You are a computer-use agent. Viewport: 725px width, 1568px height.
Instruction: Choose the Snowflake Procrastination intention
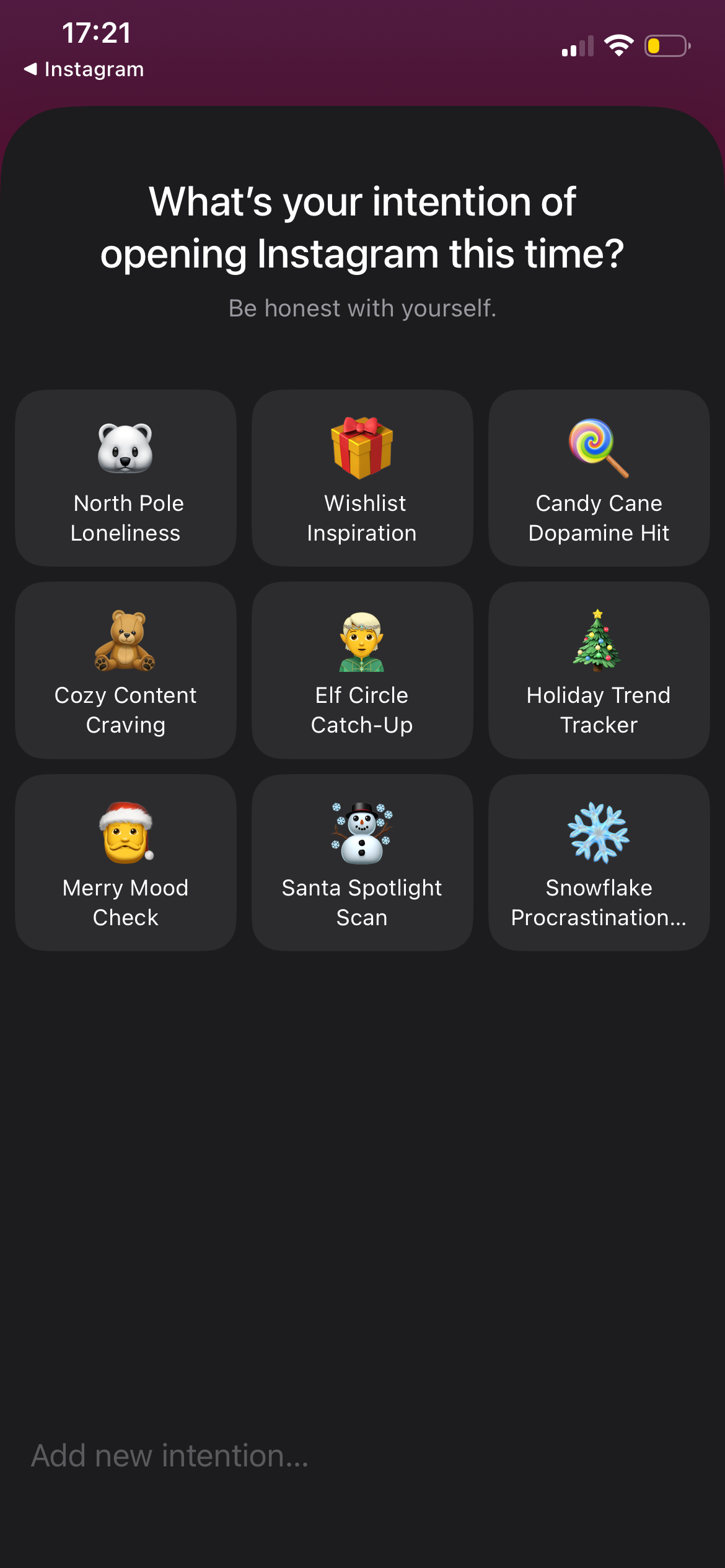(599, 862)
